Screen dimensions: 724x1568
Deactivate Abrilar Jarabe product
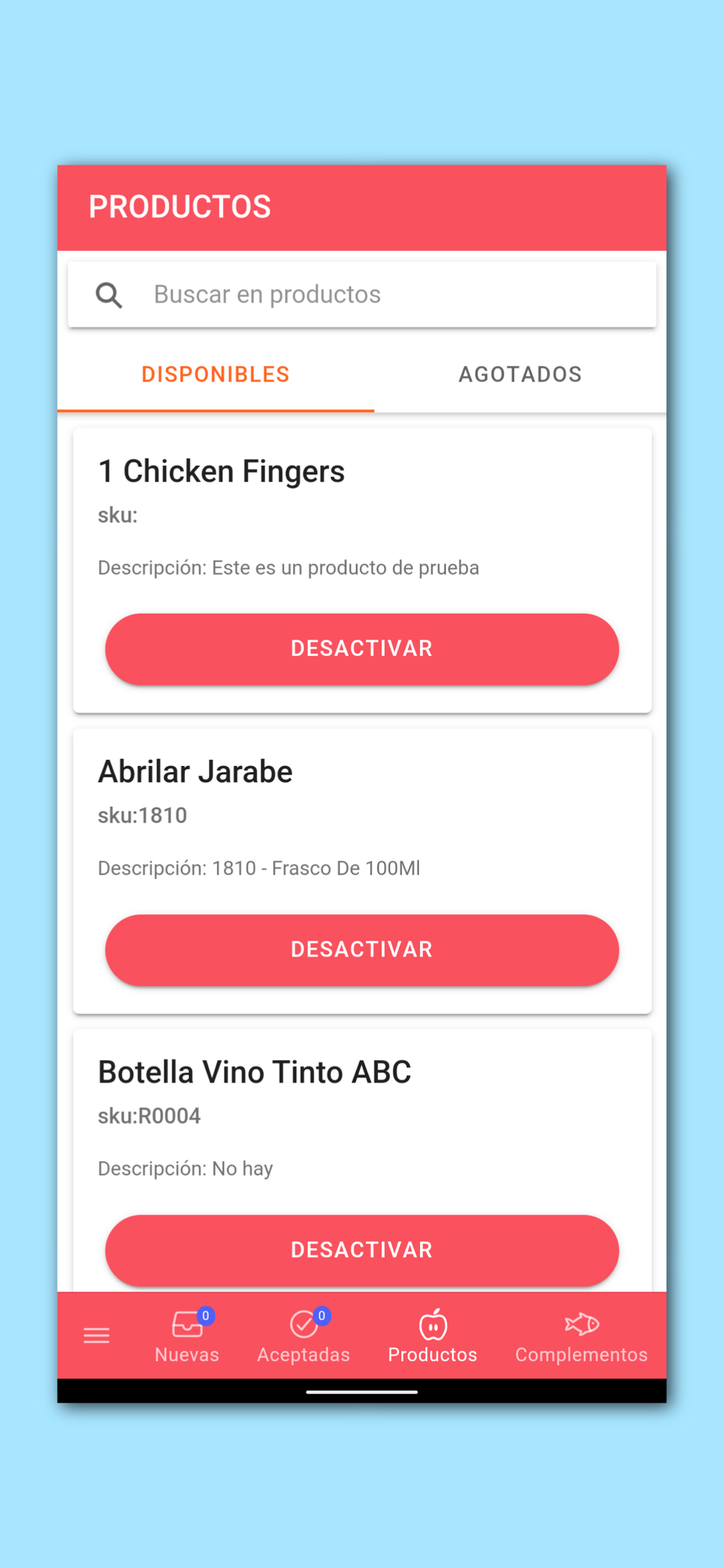coord(362,949)
